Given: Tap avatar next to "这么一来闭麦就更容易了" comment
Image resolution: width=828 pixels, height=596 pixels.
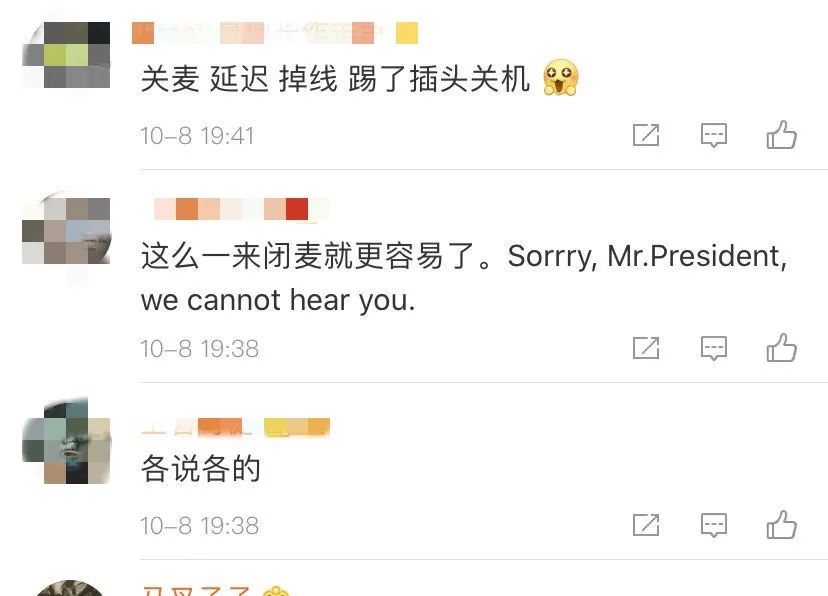Looking at the screenshot, I should (x=66, y=229).
